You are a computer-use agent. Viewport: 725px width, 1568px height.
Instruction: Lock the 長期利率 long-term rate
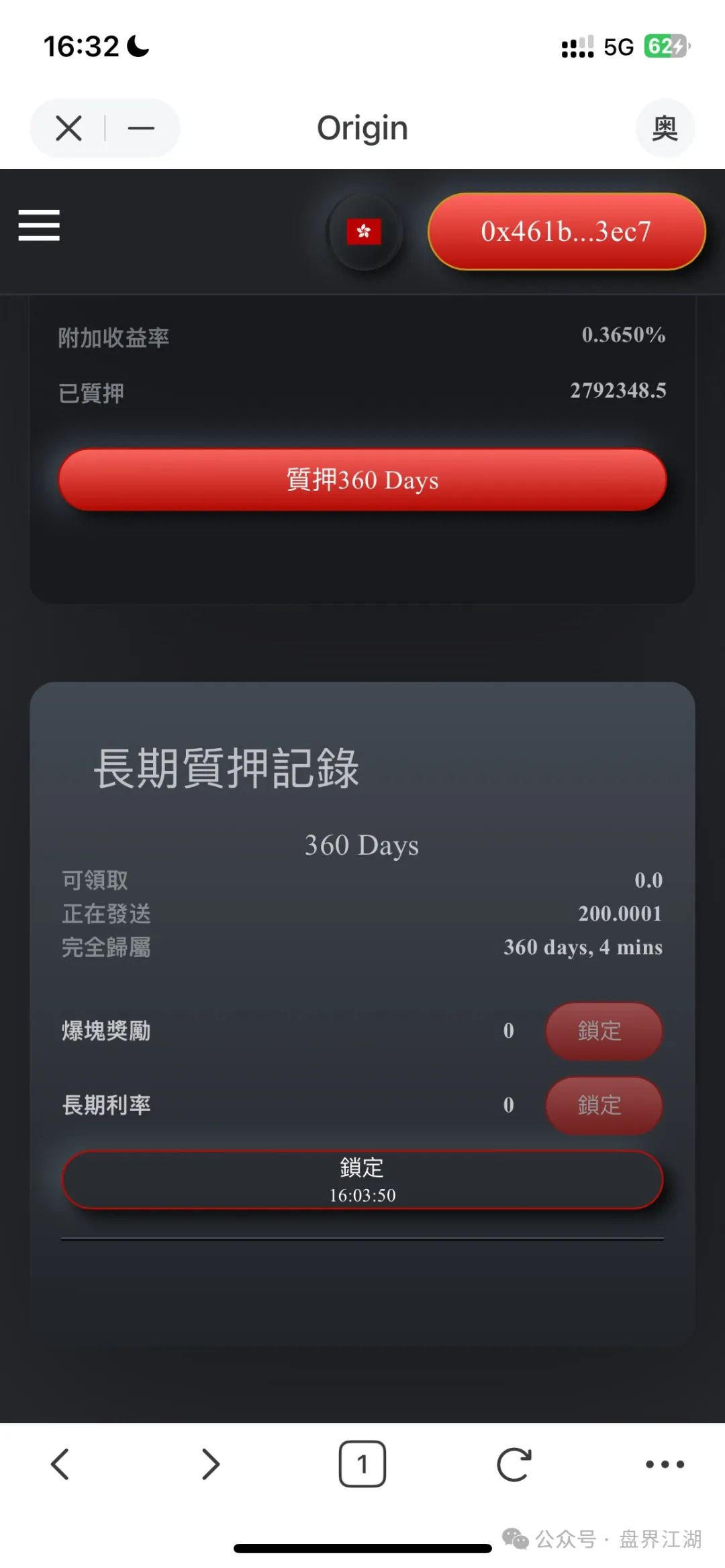coord(602,1106)
